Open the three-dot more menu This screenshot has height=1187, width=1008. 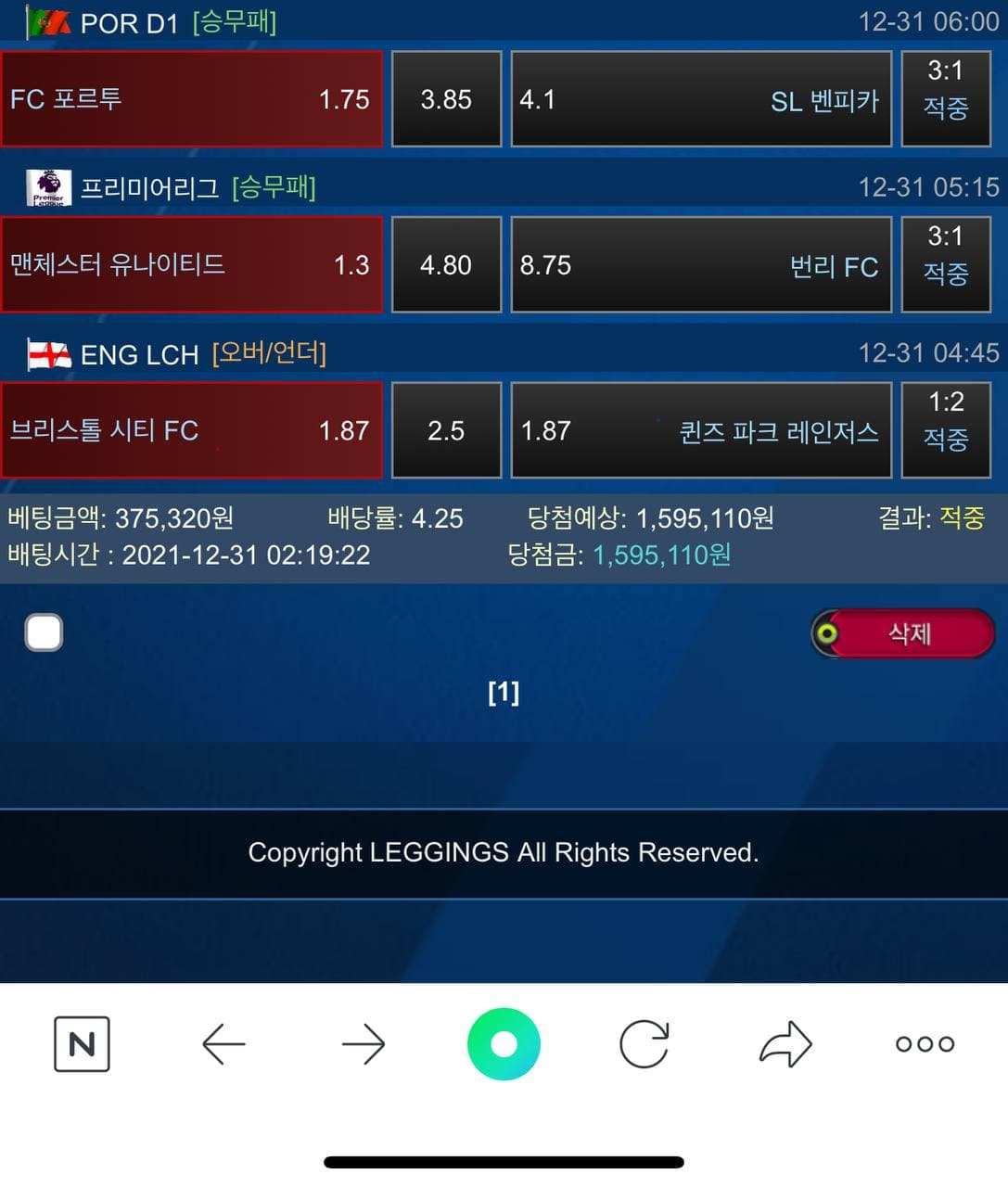click(x=925, y=1044)
